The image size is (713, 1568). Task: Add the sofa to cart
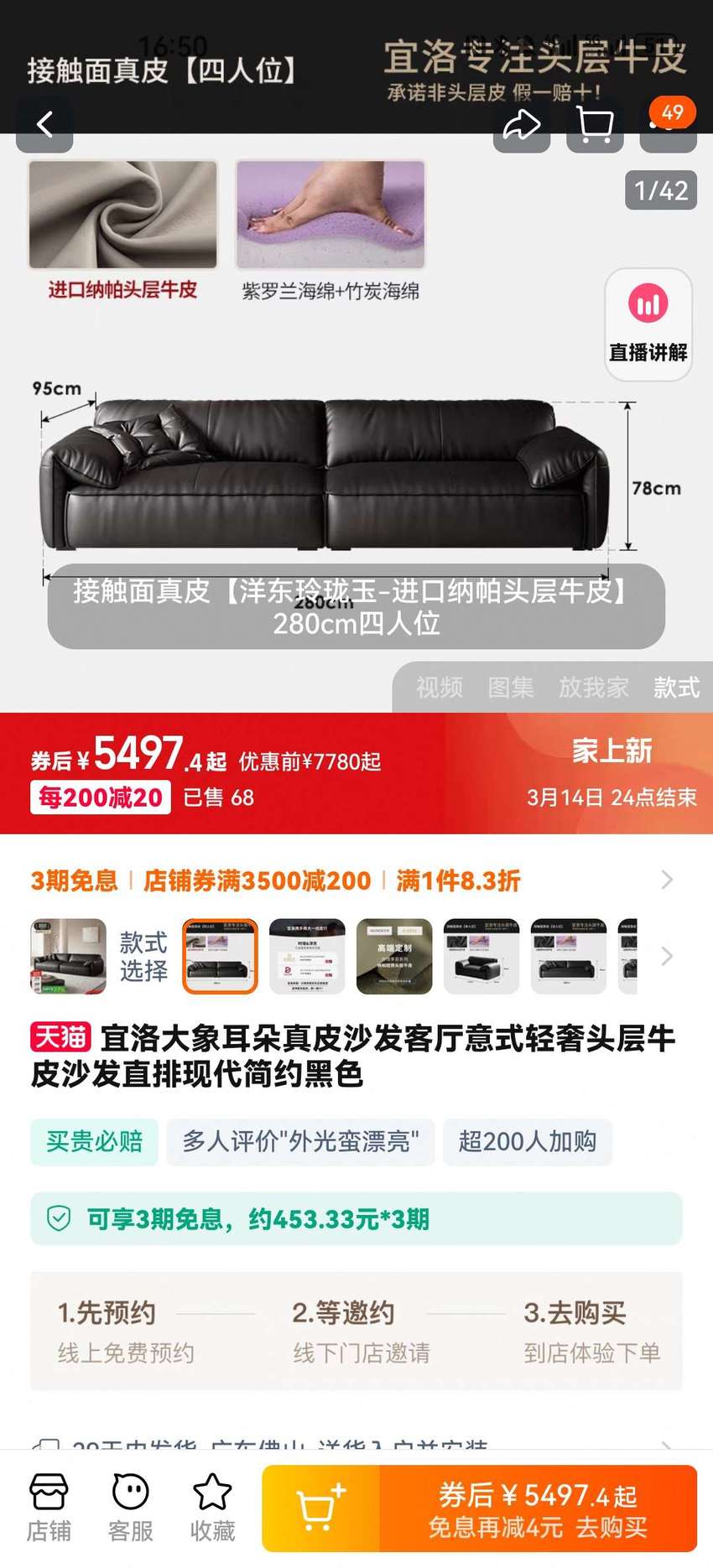[321, 1508]
